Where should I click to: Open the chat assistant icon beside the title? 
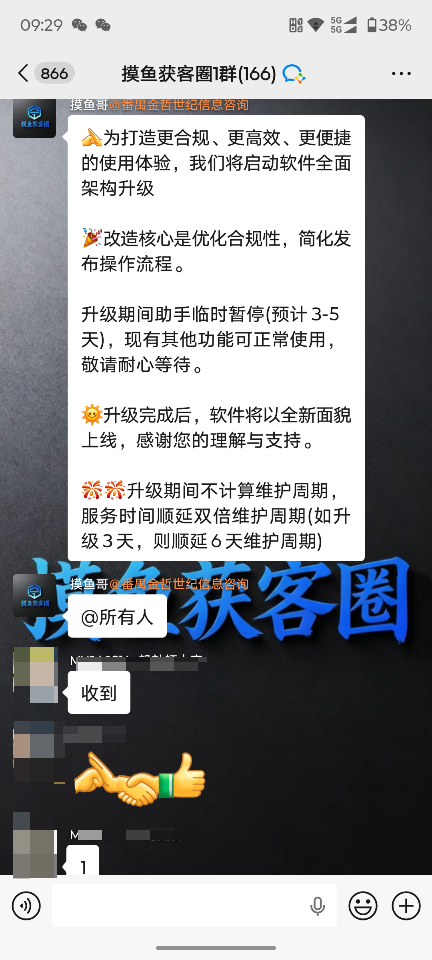coord(294,75)
